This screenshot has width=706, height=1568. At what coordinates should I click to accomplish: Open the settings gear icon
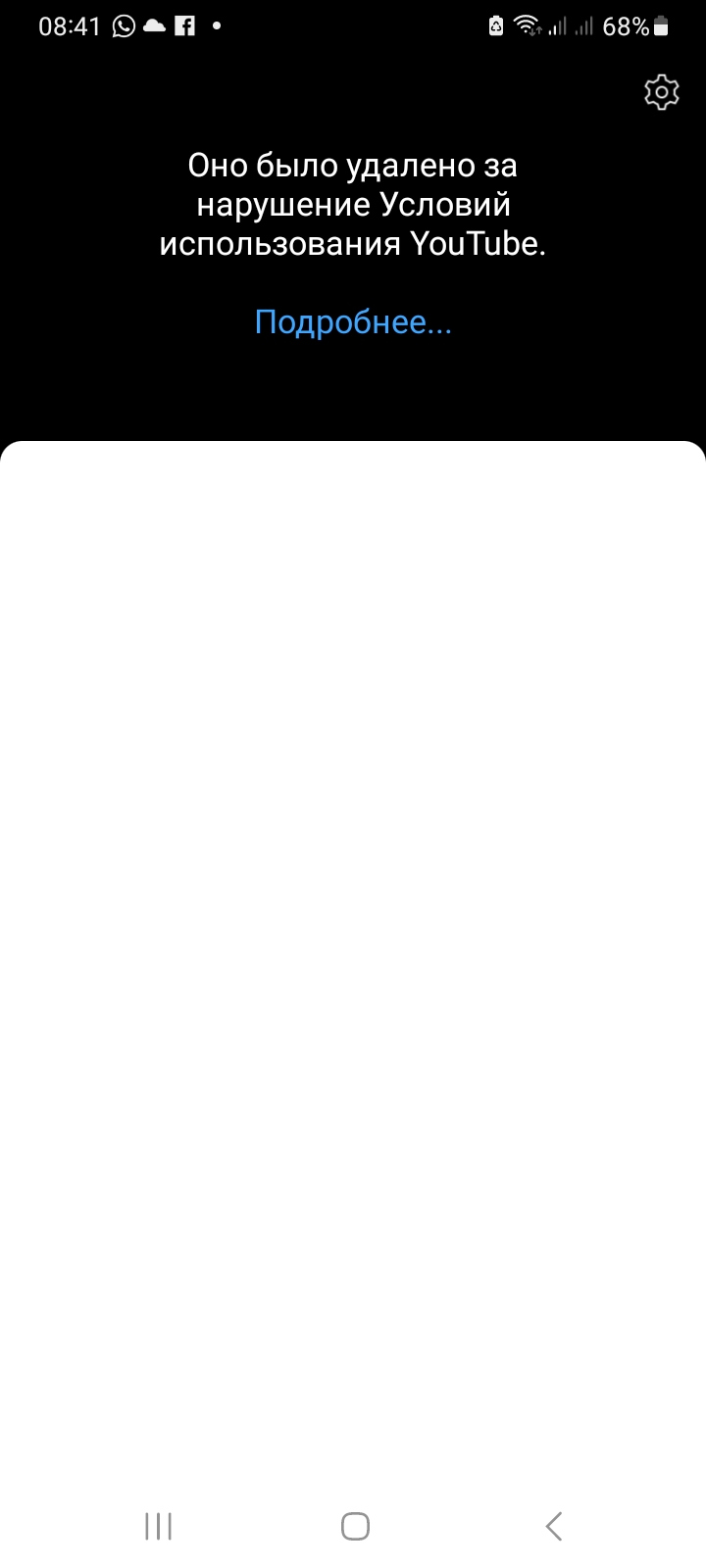(662, 91)
